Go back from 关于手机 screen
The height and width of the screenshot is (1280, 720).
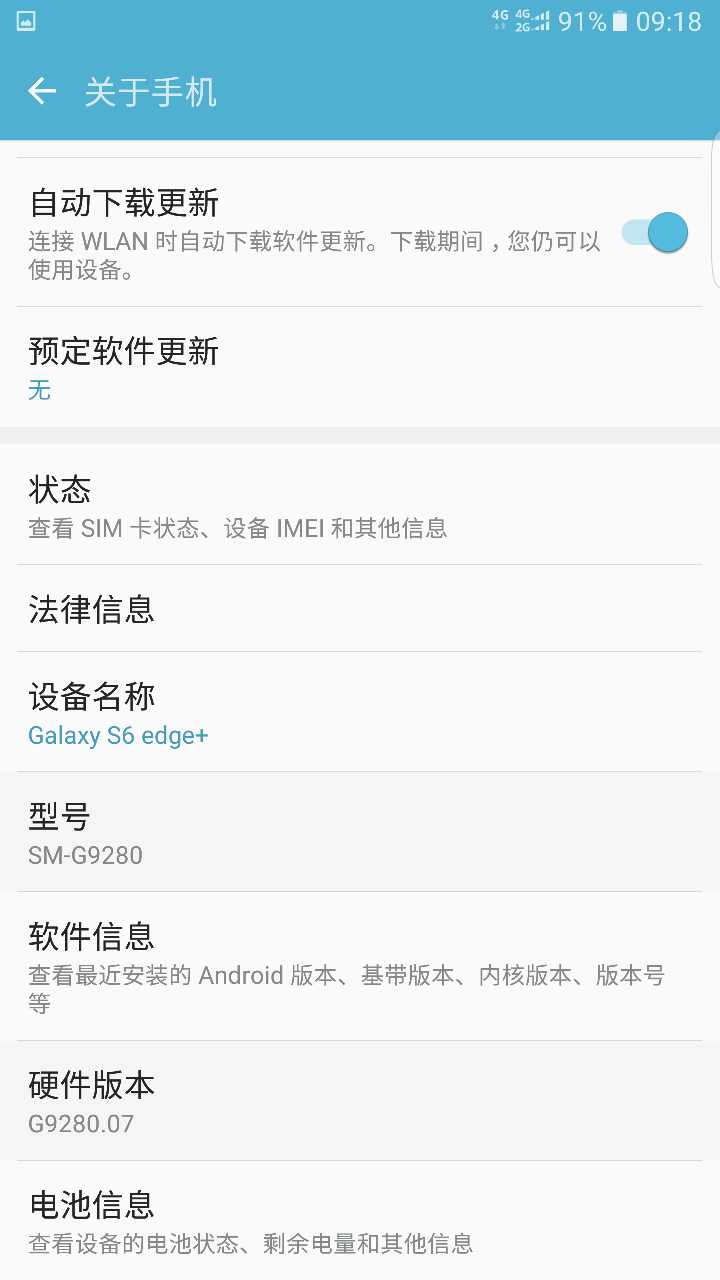tap(42, 92)
